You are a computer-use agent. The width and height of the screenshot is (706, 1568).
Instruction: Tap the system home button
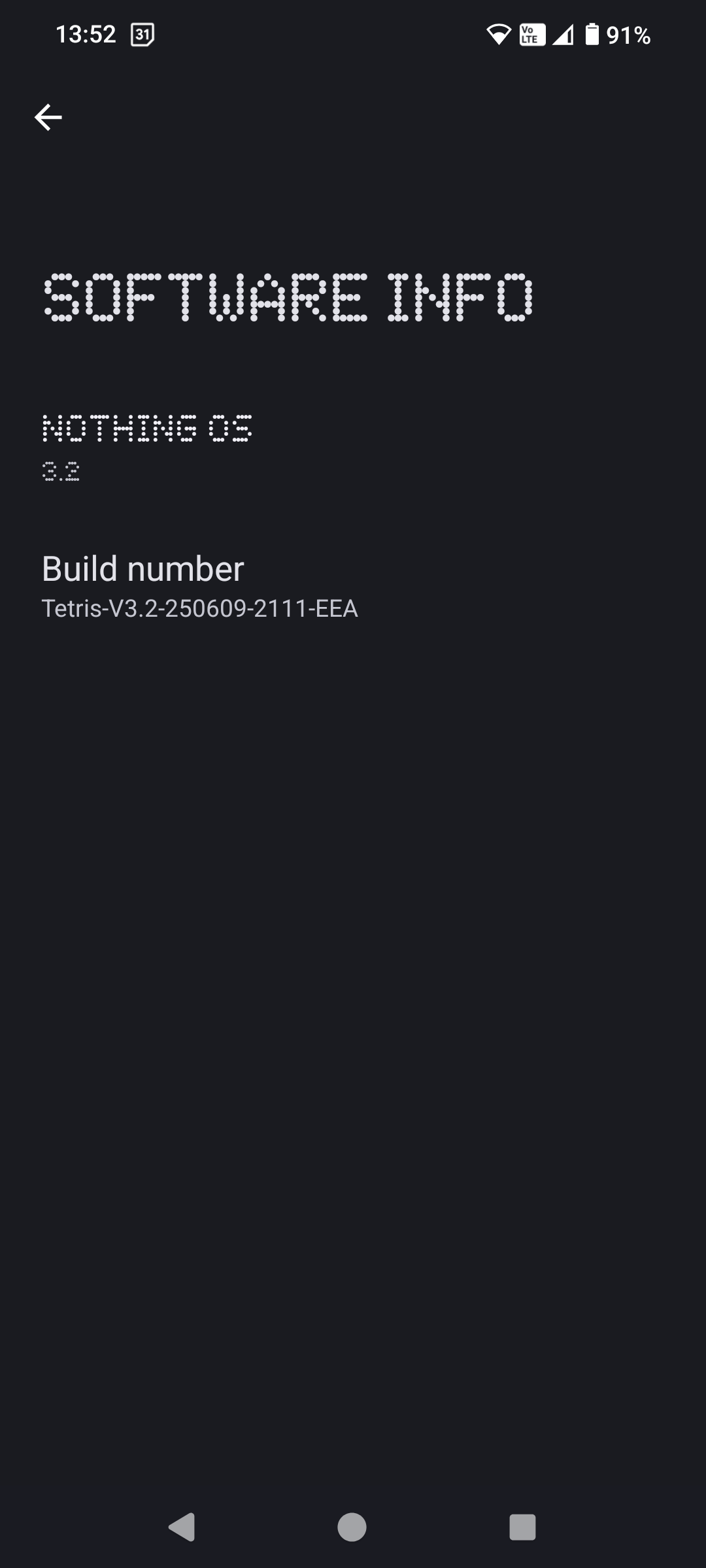352,1527
